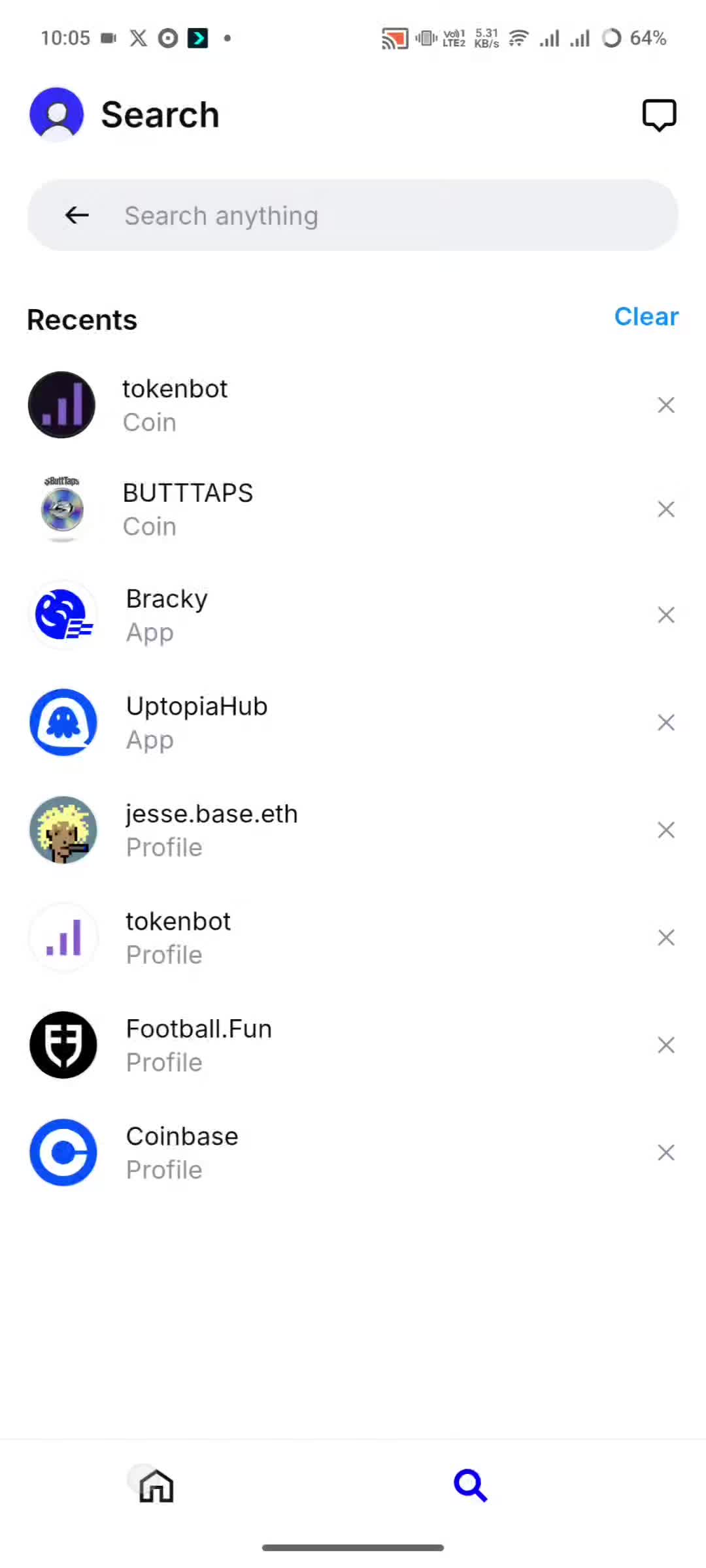Open the Football.Fun profile

[x=199, y=1045]
